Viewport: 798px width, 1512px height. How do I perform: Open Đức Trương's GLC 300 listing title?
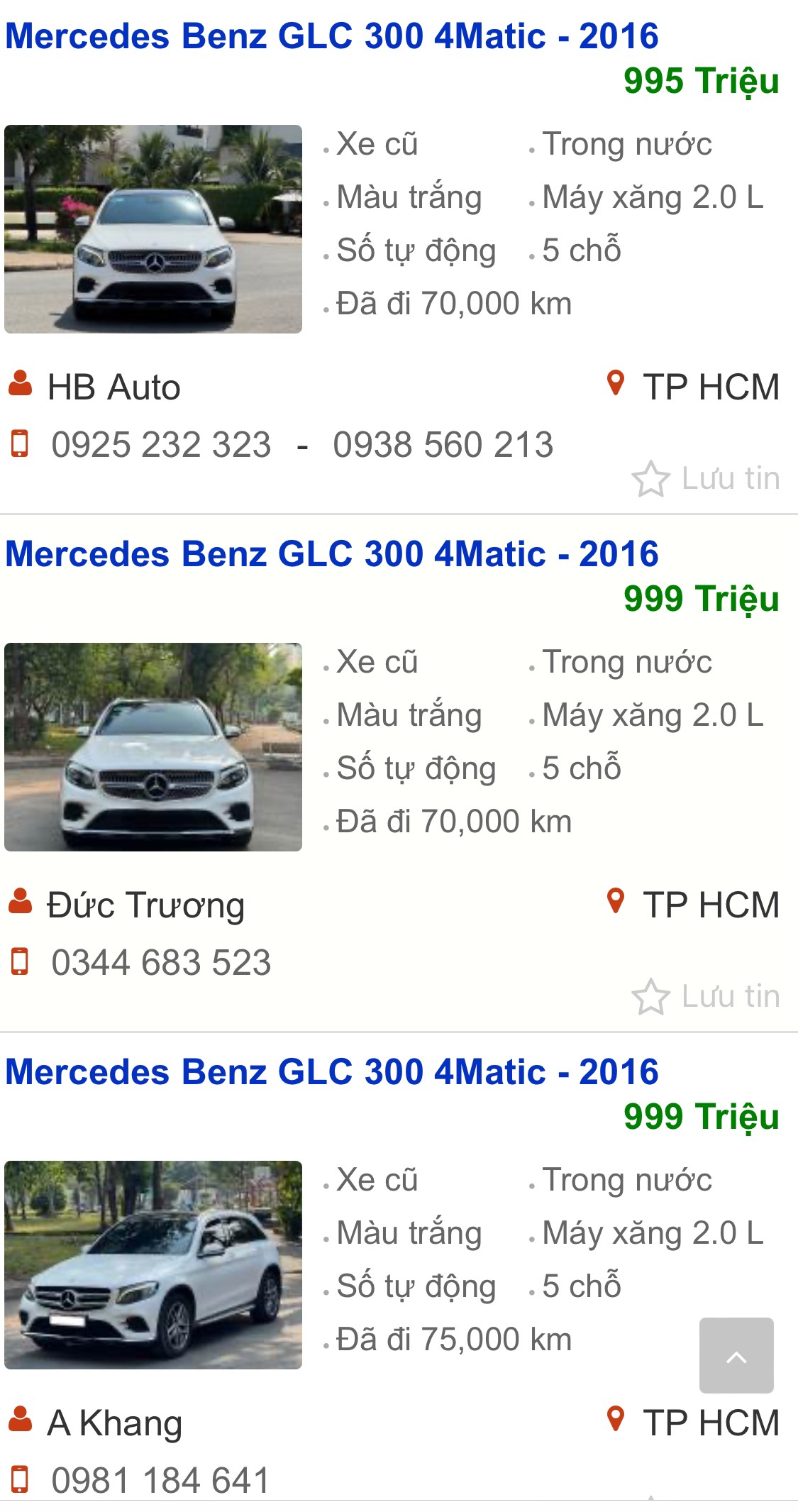(x=331, y=554)
